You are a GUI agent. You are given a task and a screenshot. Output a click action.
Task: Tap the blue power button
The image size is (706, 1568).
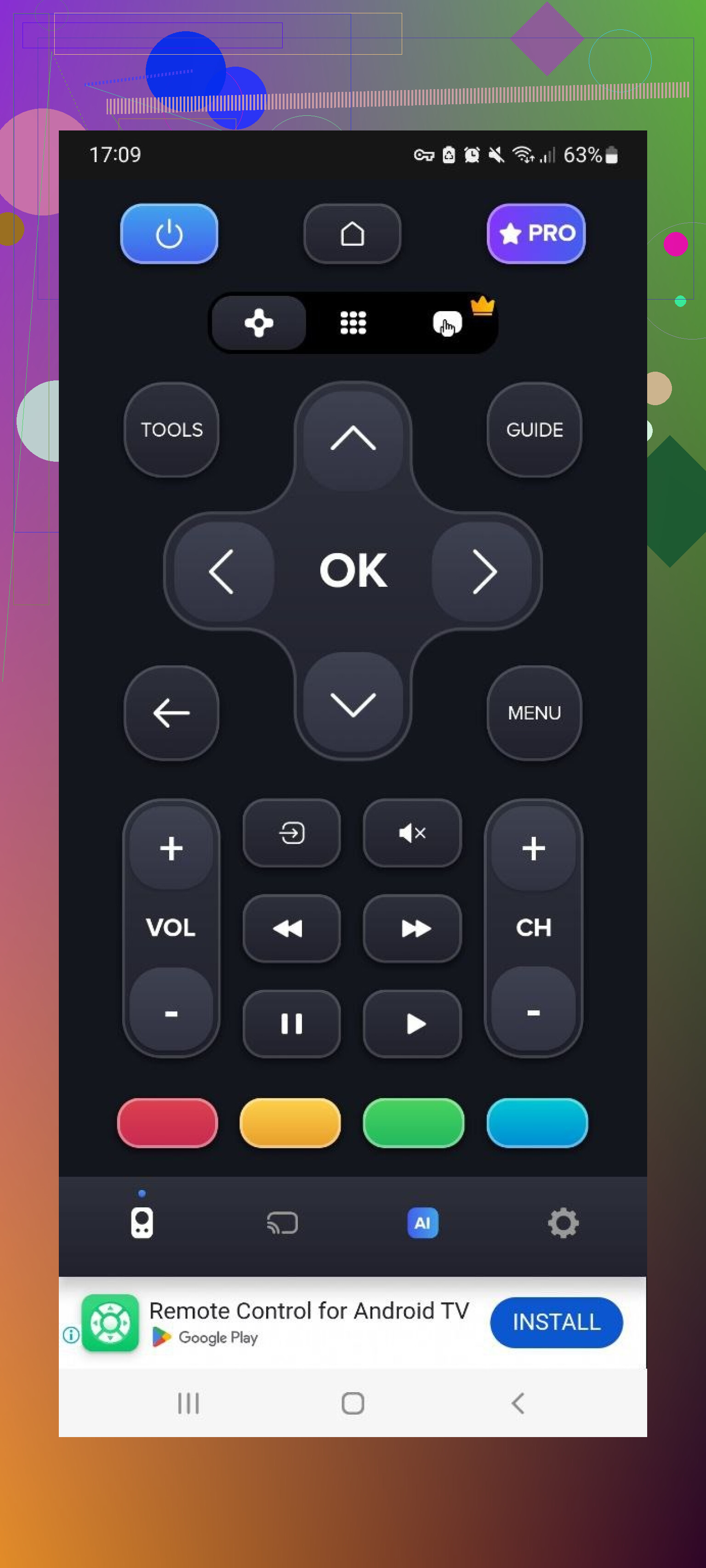pos(169,234)
